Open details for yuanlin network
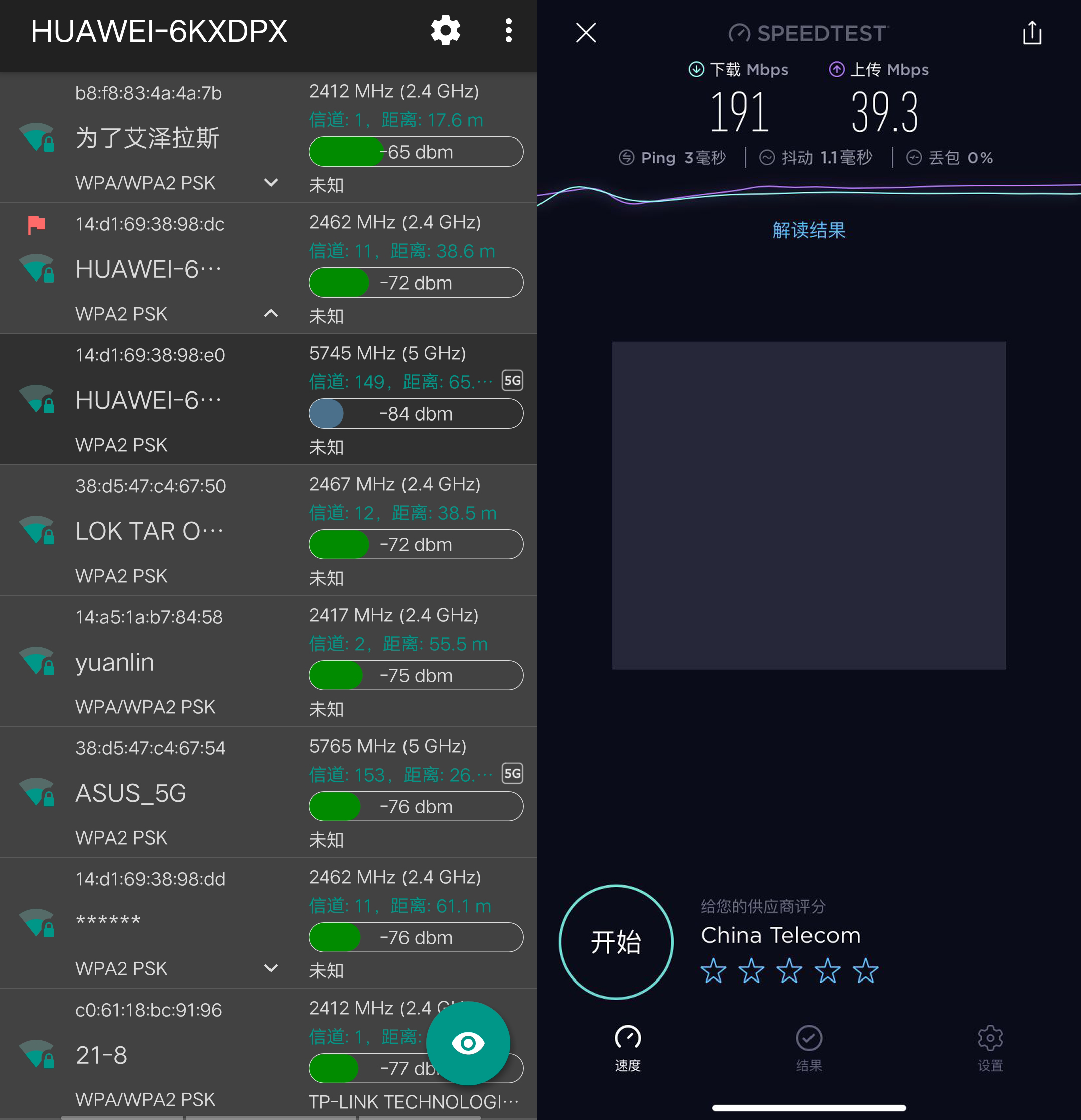This screenshot has height=1120, width=1081. [x=114, y=662]
